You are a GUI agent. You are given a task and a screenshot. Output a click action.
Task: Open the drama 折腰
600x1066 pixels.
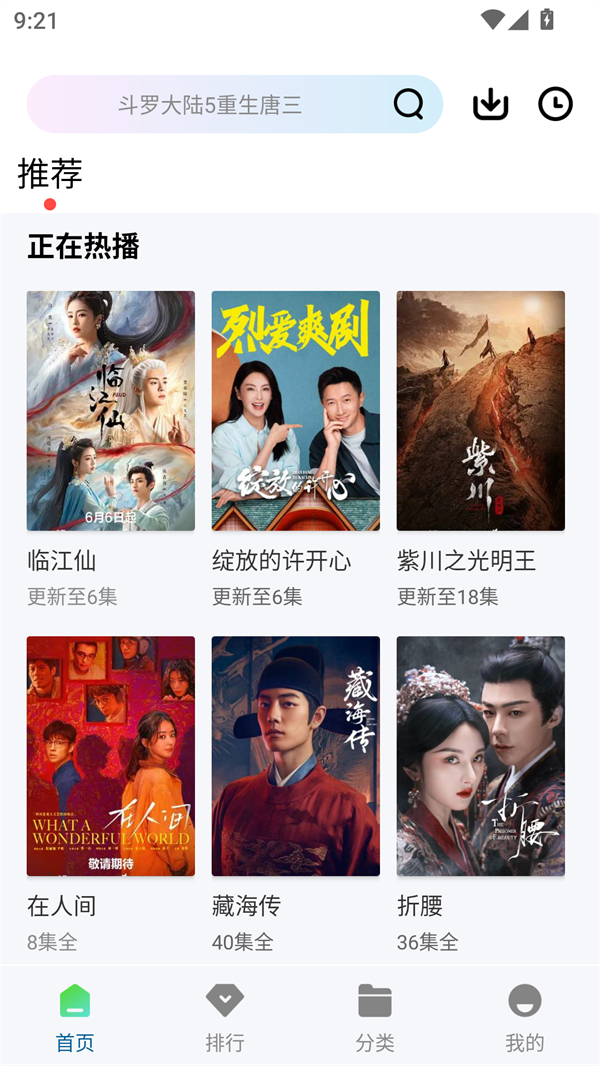[481, 756]
